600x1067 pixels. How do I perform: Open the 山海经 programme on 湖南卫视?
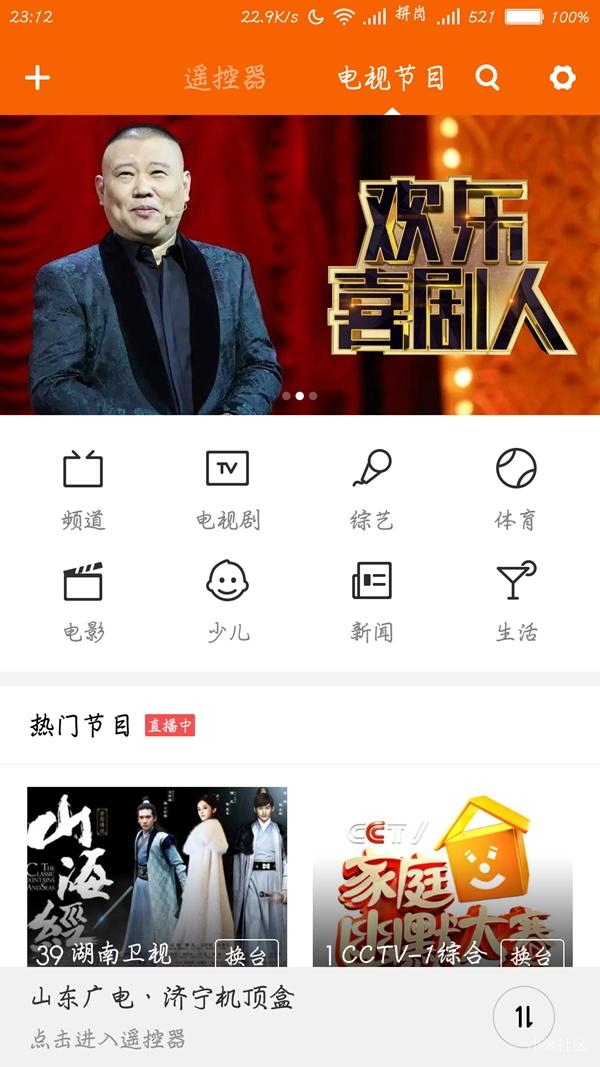click(x=157, y=860)
